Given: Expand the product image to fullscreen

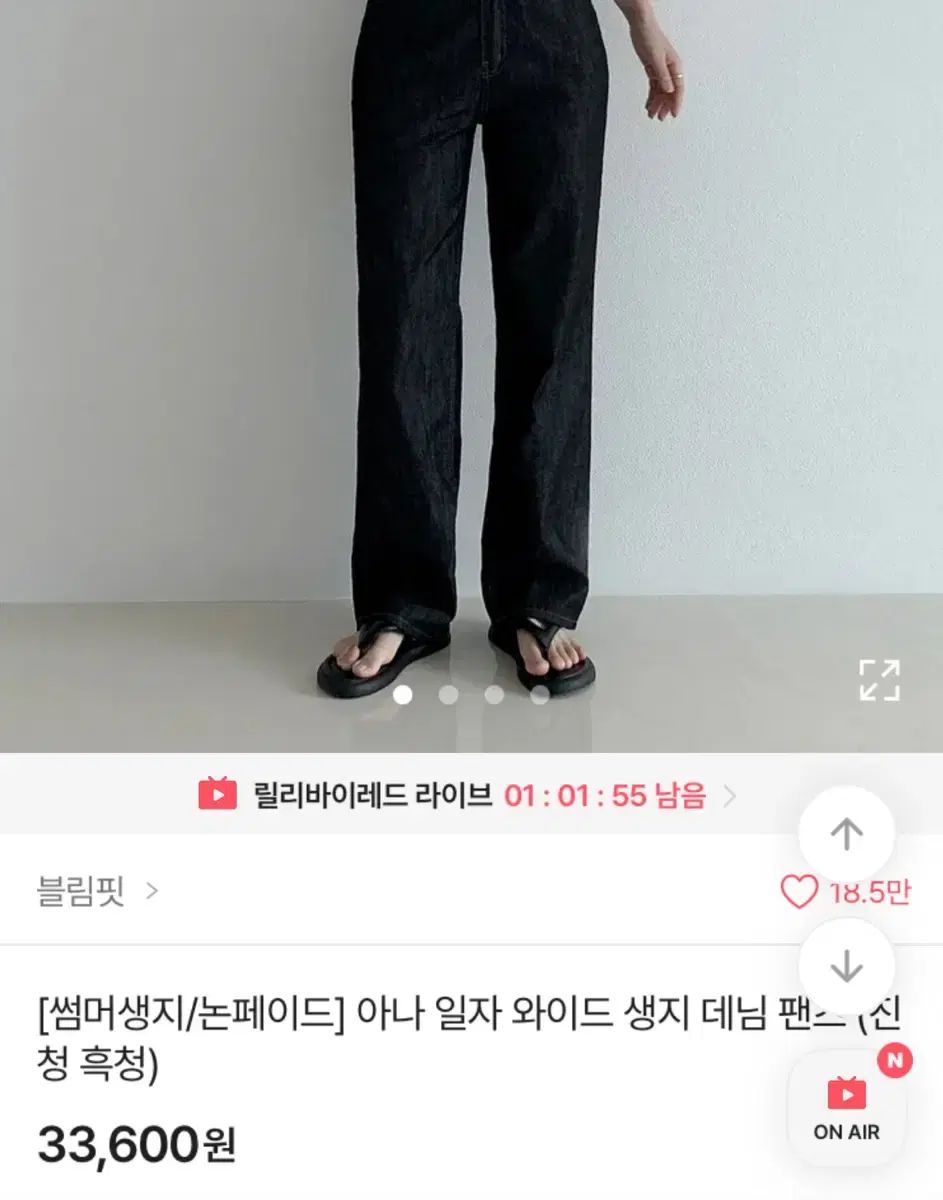Looking at the screenshot, I should click(x=879, y=680).
